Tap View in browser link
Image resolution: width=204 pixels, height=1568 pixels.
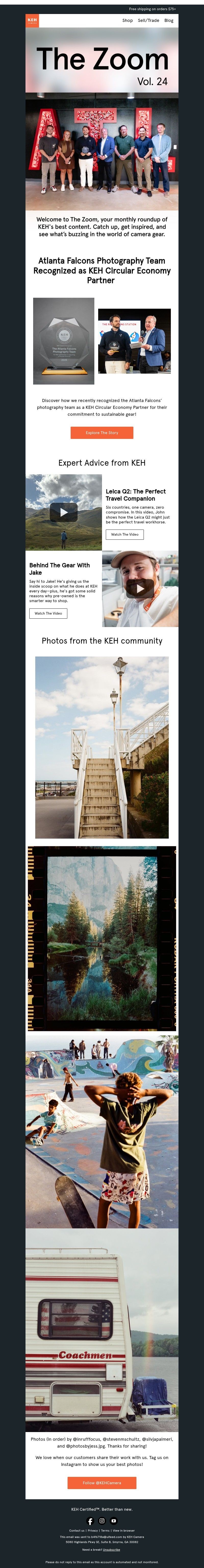(124, 1530)
